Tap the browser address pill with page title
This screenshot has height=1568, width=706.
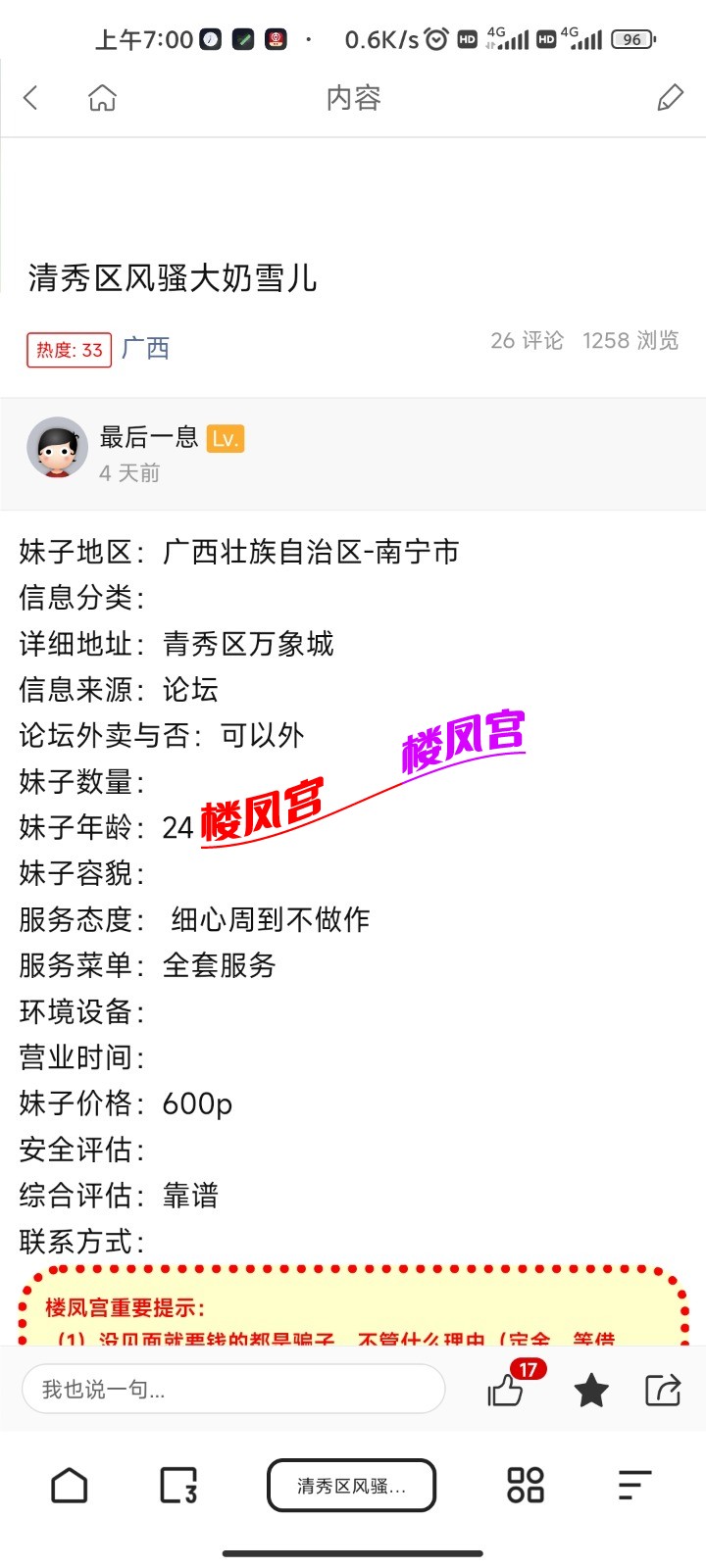pyautogui.click(x=351, y=1486)
